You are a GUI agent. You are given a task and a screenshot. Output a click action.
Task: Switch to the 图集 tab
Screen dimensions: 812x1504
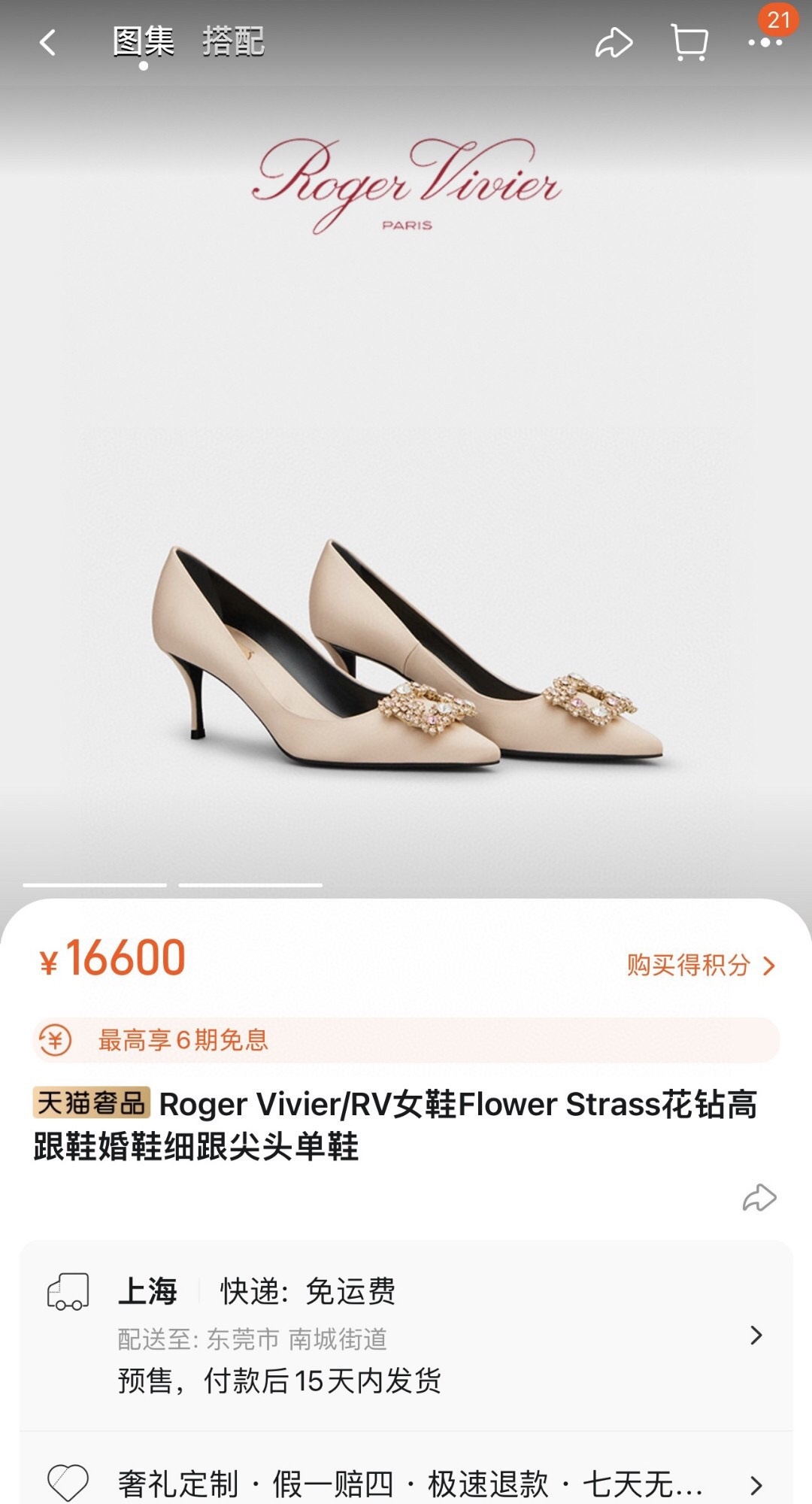[x=143, y=41]
